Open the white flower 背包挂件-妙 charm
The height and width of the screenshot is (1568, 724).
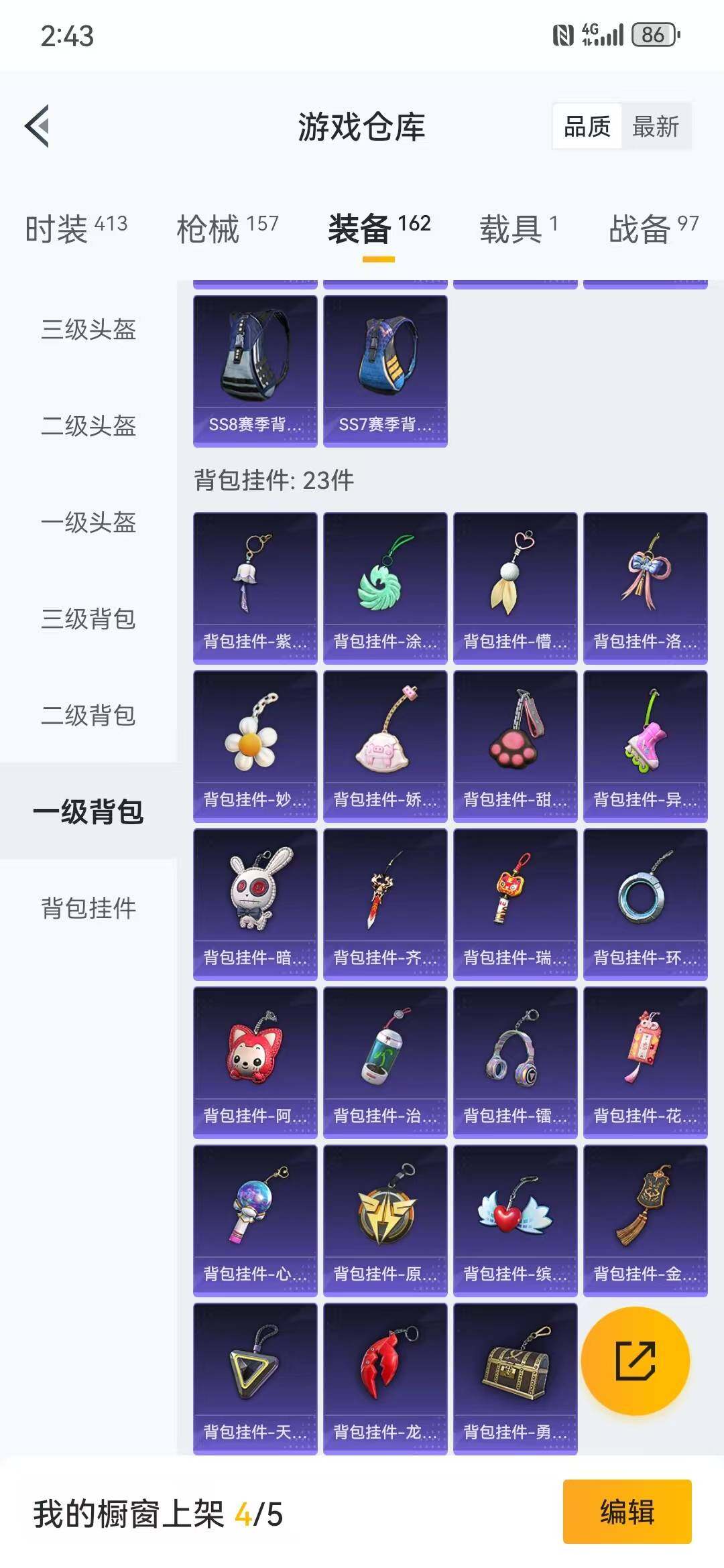[x=255, y=745]
